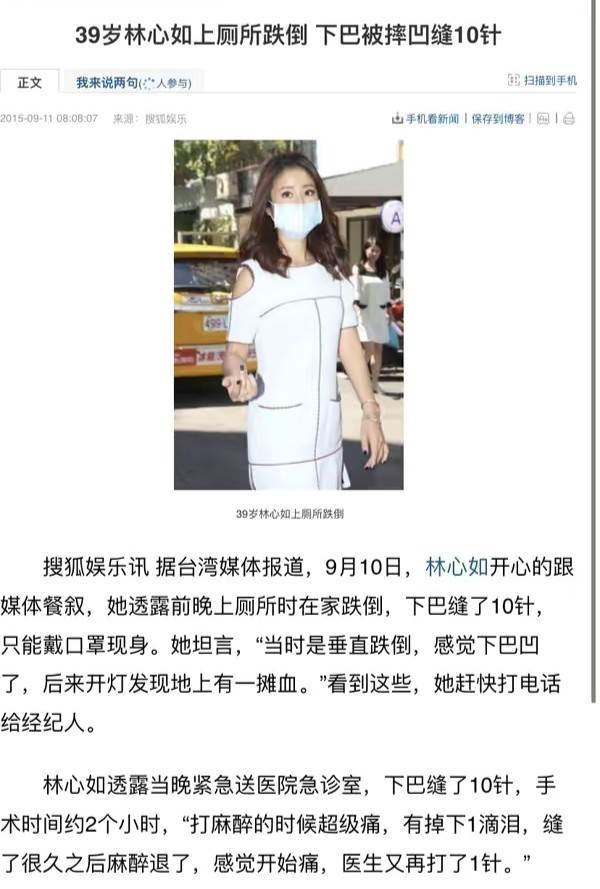Screen dimensions: 600x889
Task: Print the article with the printer icon
Action: [569, 118]
